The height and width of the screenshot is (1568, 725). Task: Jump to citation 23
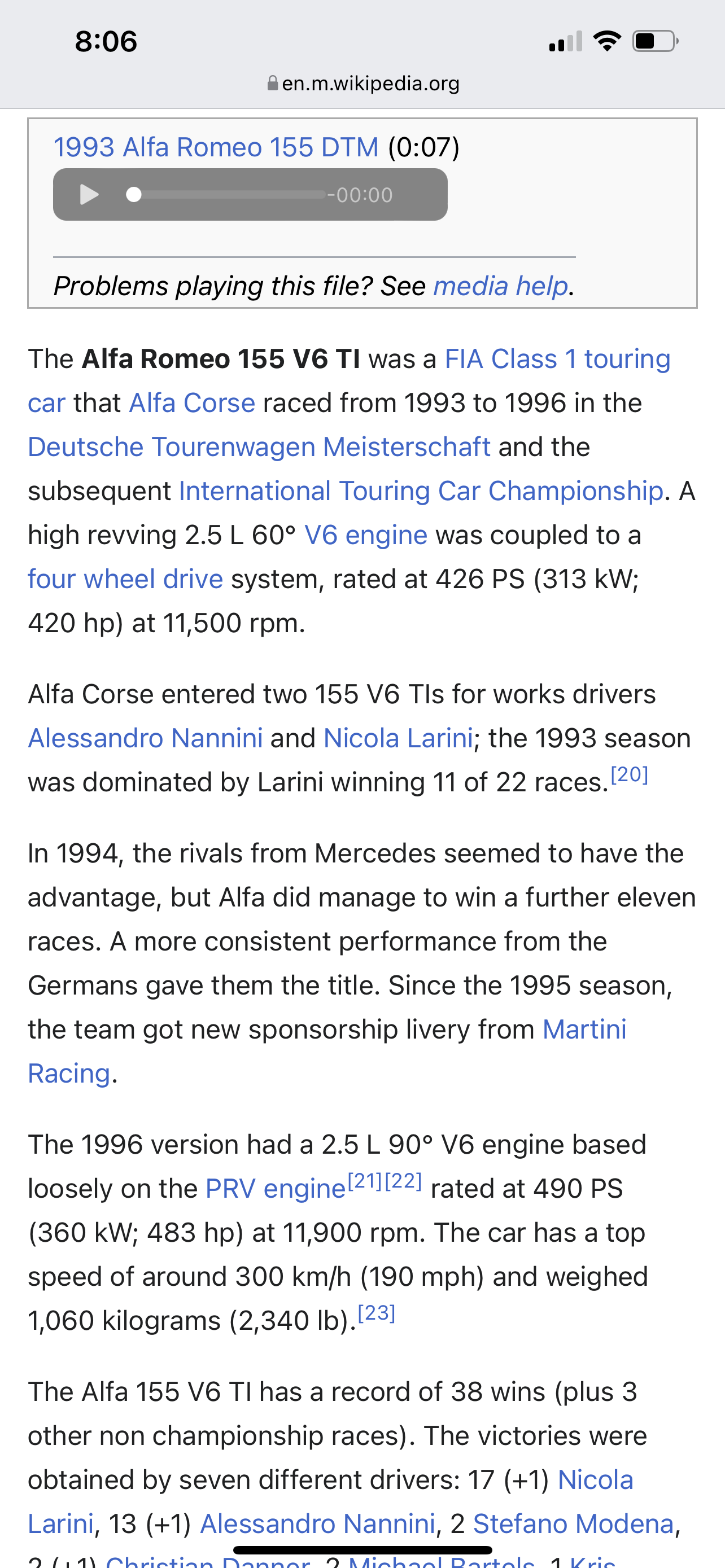pos(377,1313)
